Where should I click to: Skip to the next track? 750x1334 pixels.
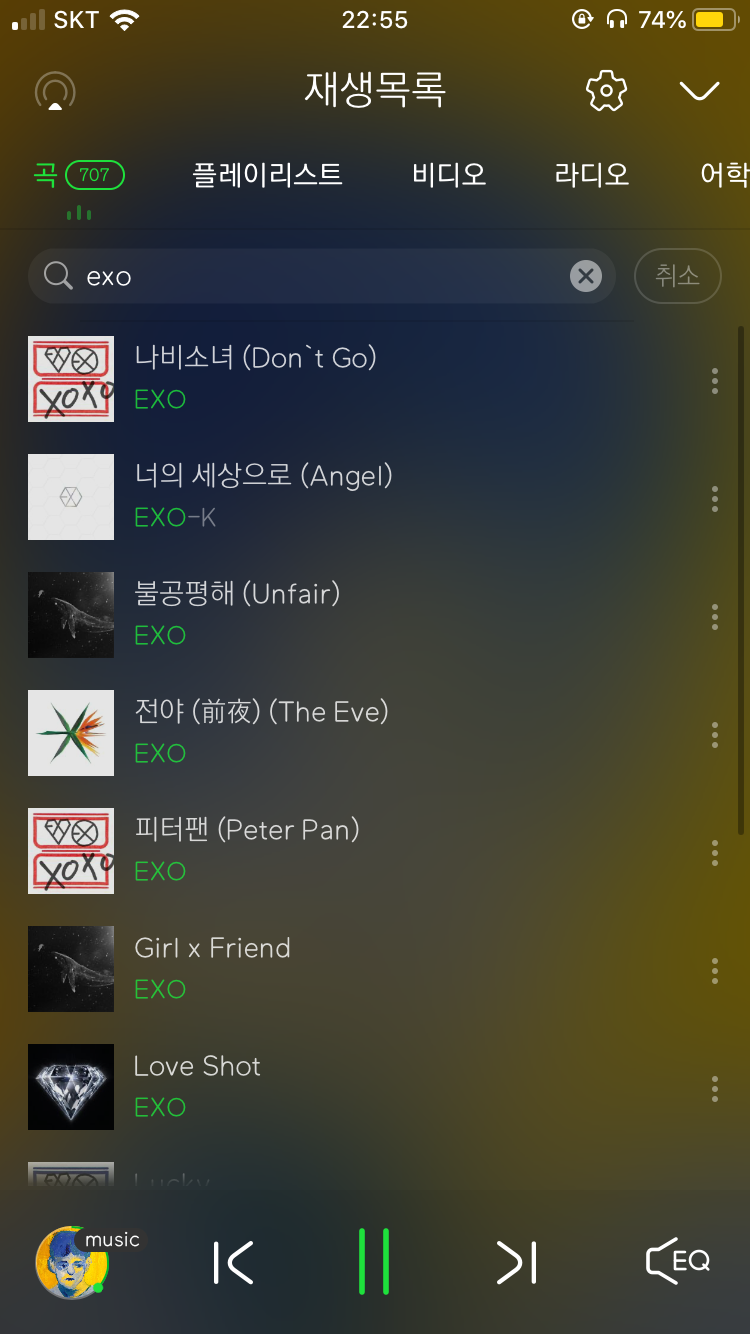click(516, 1261)
